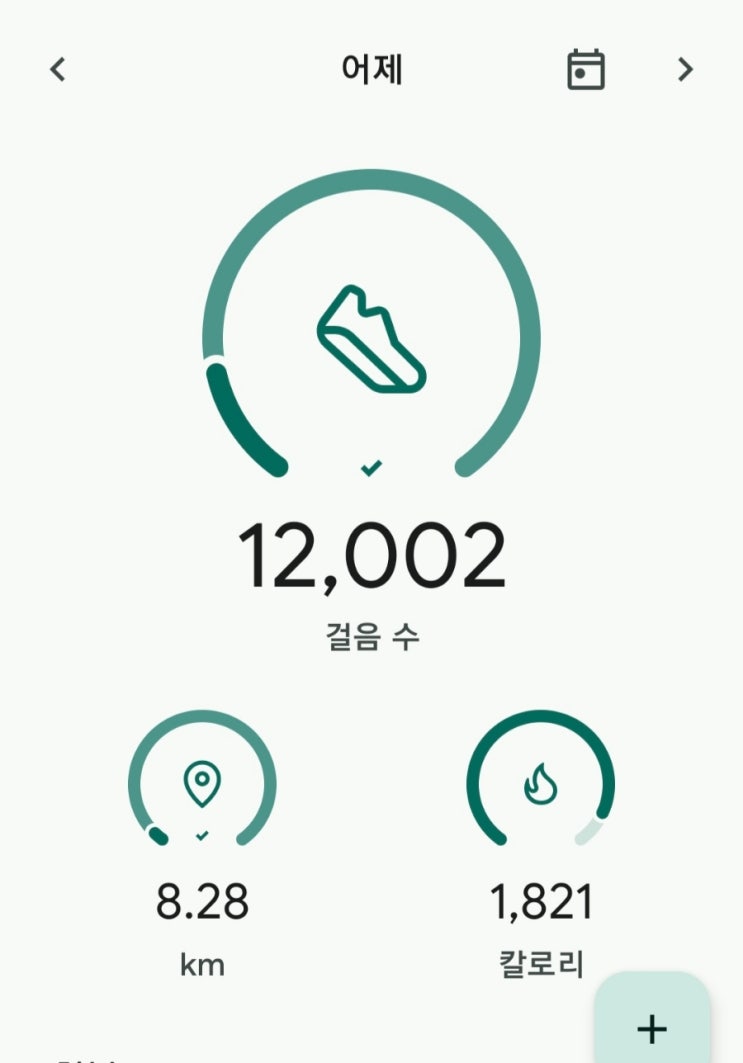Open the calendar date picker
Image resolution: width=743 pixels, height=1063 pixels.
point(586,70)
